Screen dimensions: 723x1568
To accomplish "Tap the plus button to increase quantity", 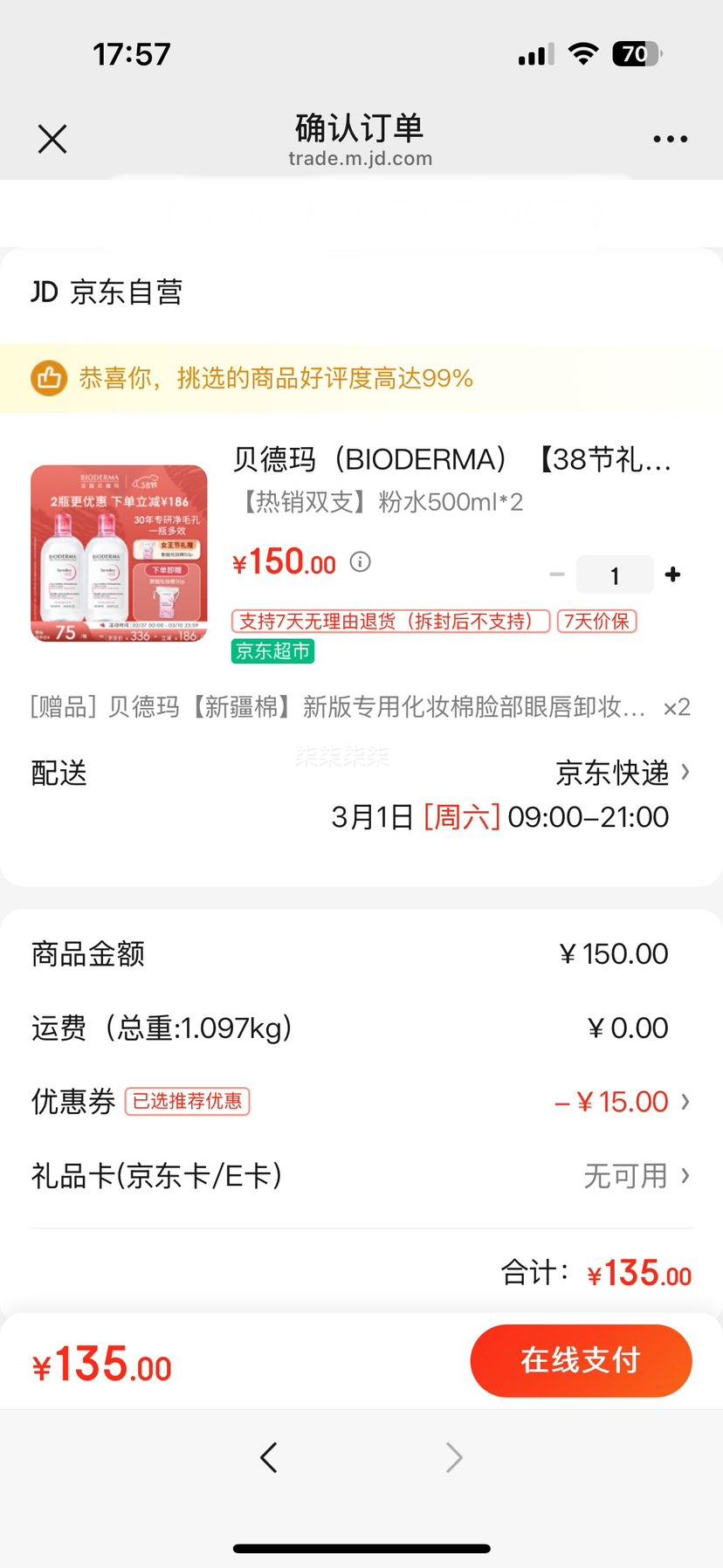I will (x=672, y=574).
